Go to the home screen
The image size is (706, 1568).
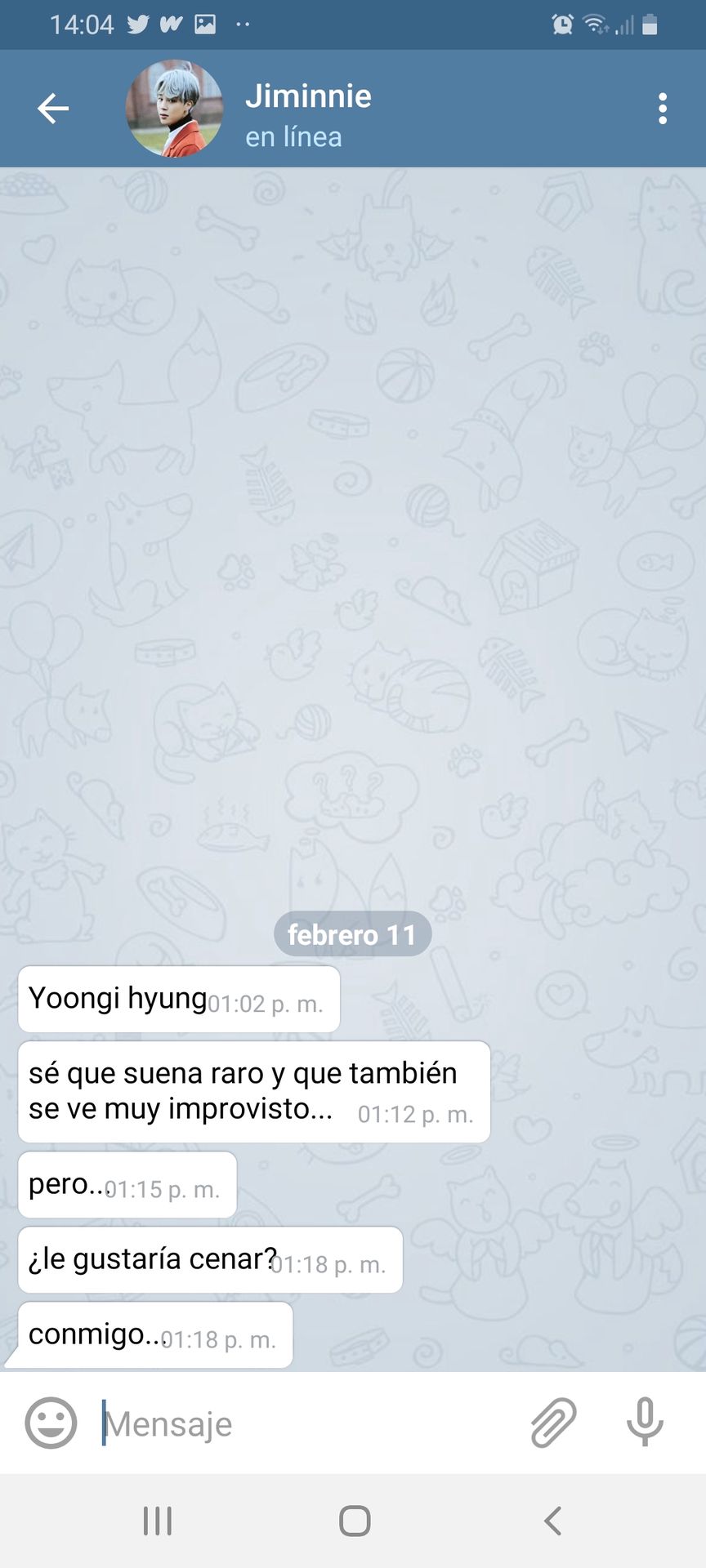[x=355, y=1521]
